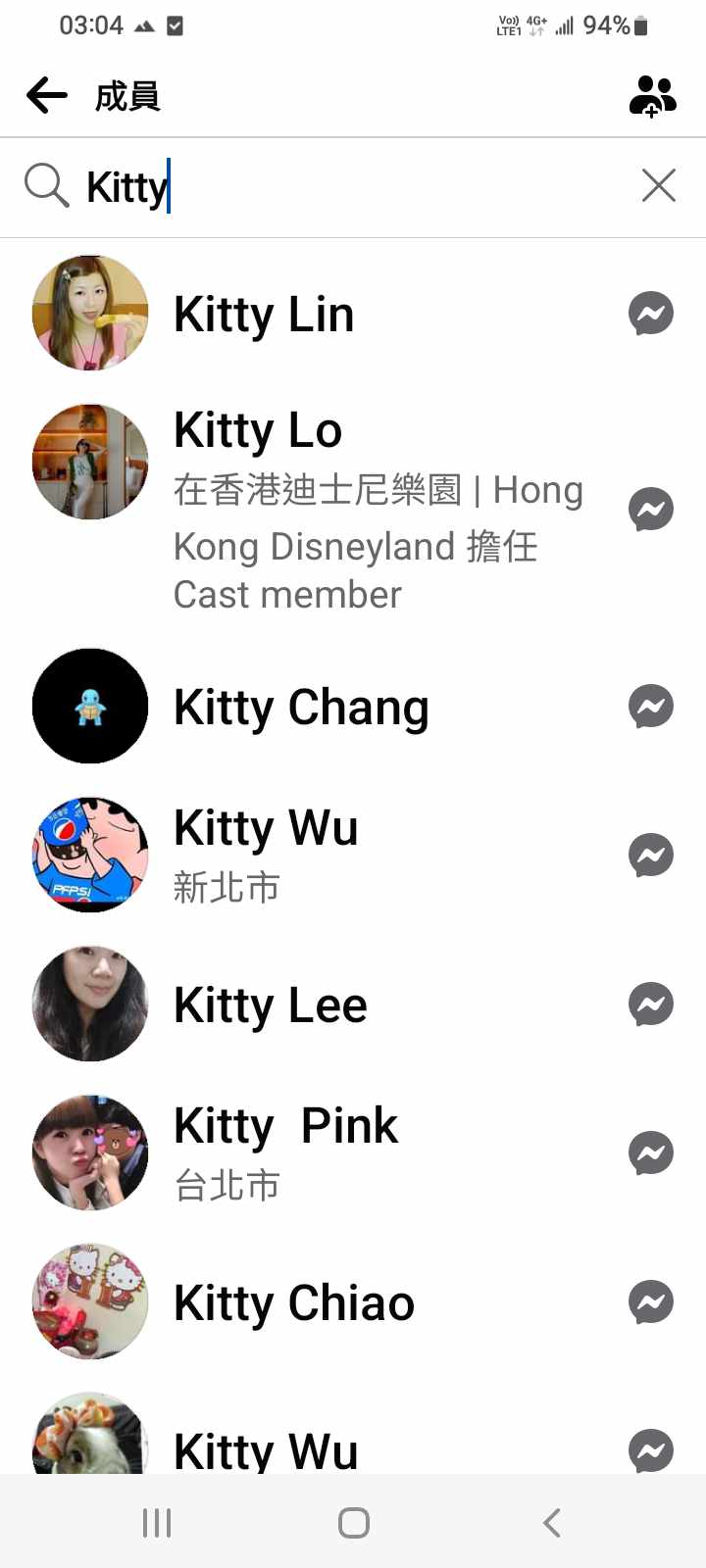The height and width of the screenshot is (1568, 706).
Task: Open Kitty Chang's profile
Action: tap(301, 708)
